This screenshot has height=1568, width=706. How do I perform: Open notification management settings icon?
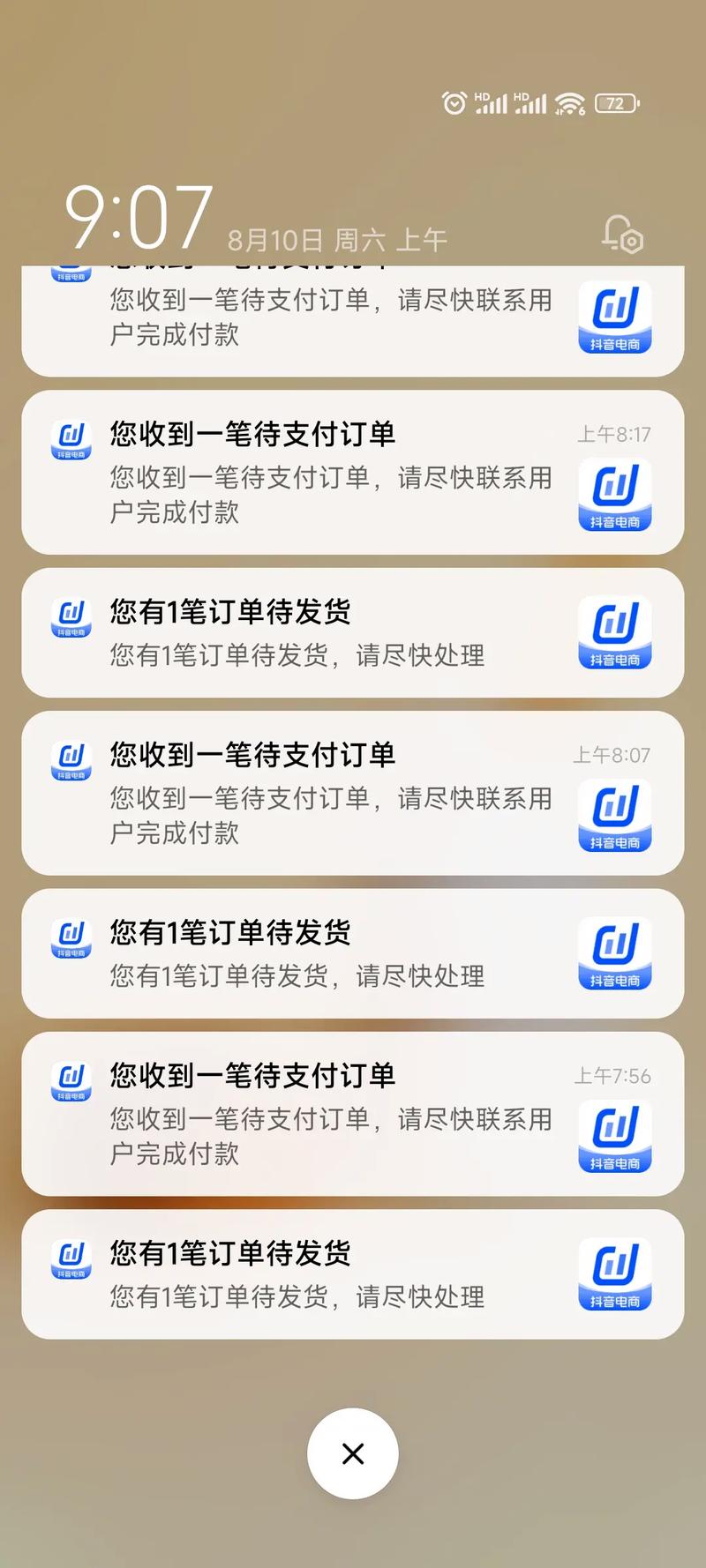622,235
